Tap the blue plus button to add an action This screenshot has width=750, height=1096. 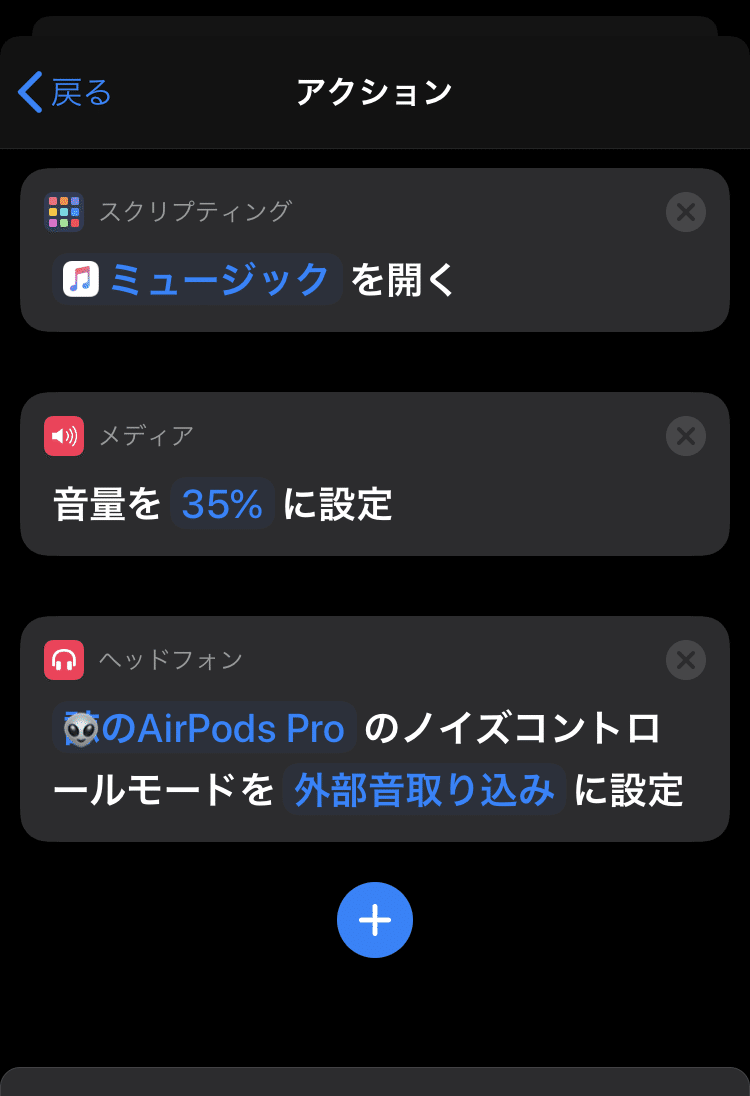(x=375, y=919)
